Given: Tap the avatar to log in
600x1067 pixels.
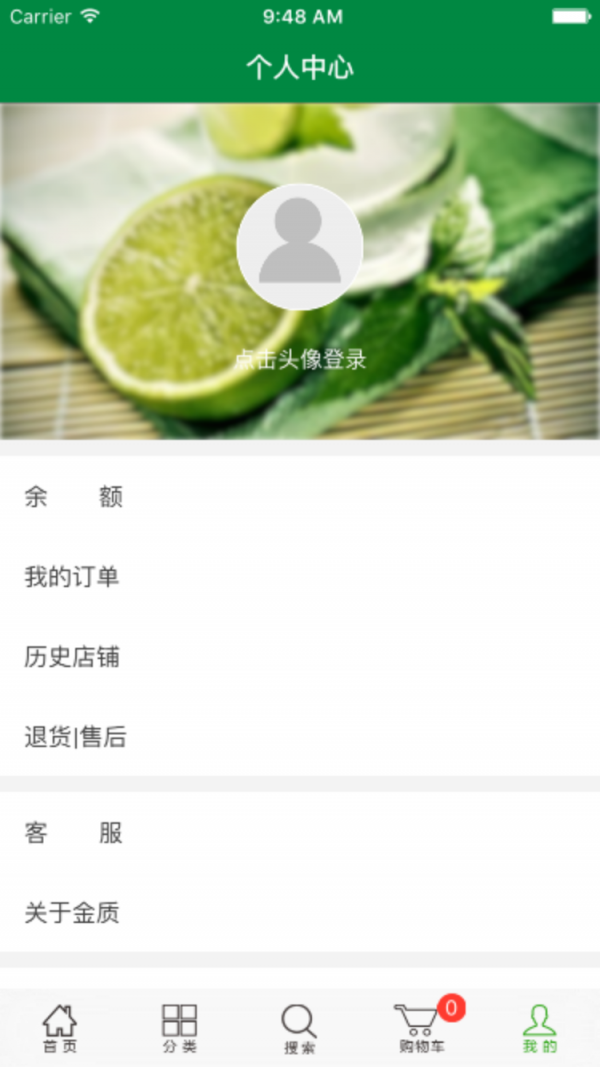Looking at the screenshot, I should [x=300, y=246].
